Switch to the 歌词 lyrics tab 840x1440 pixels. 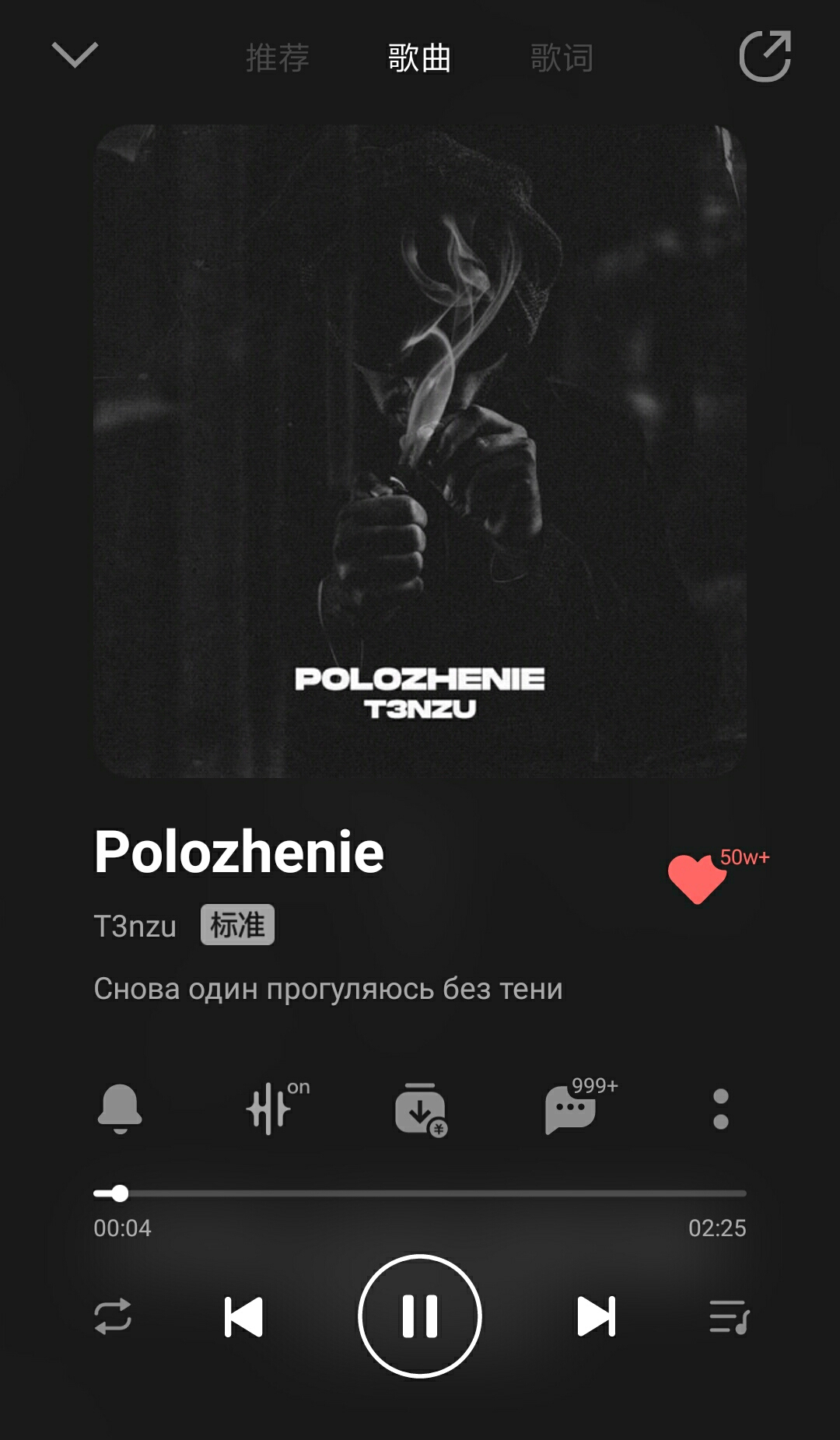[562, 58]
